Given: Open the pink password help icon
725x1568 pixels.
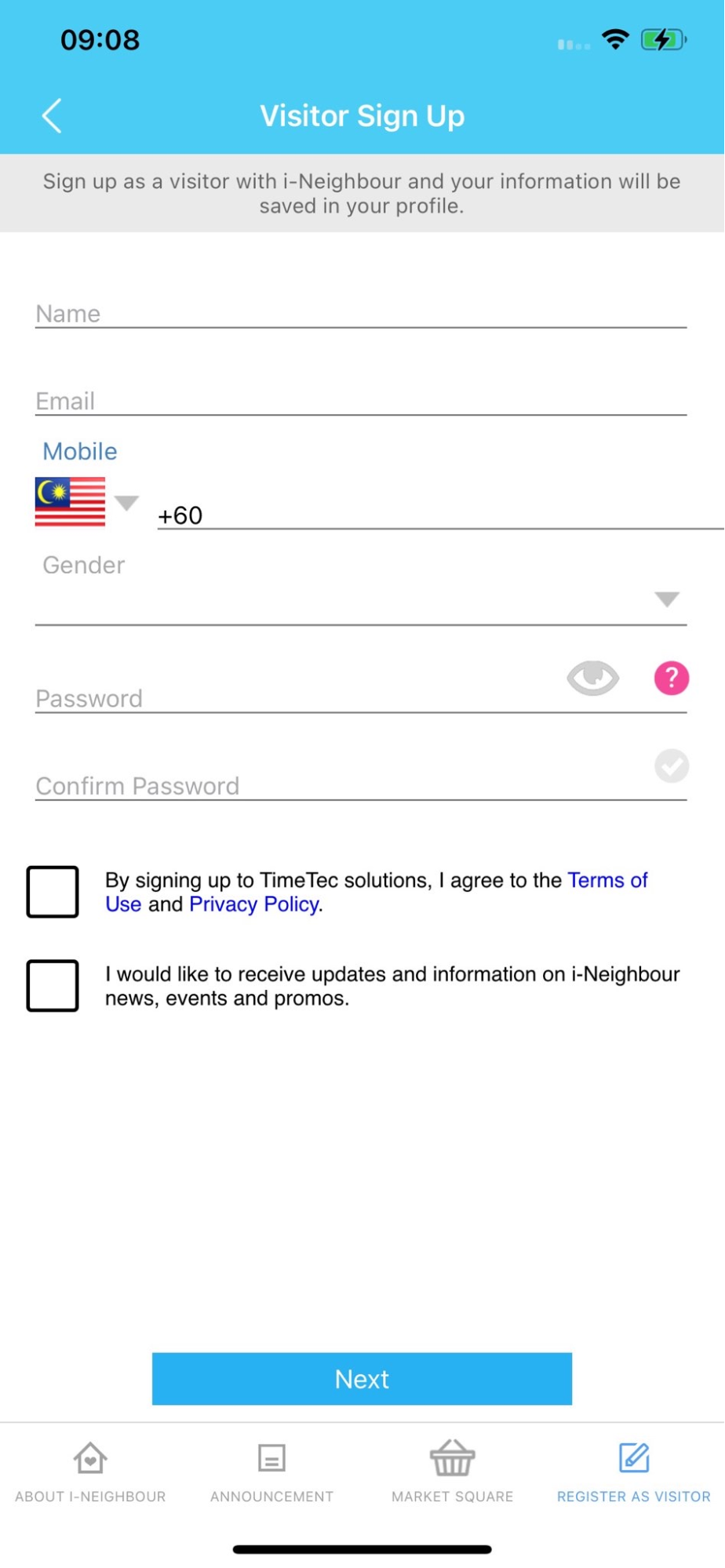Looking at the screenshot, I should pos(672,678).
